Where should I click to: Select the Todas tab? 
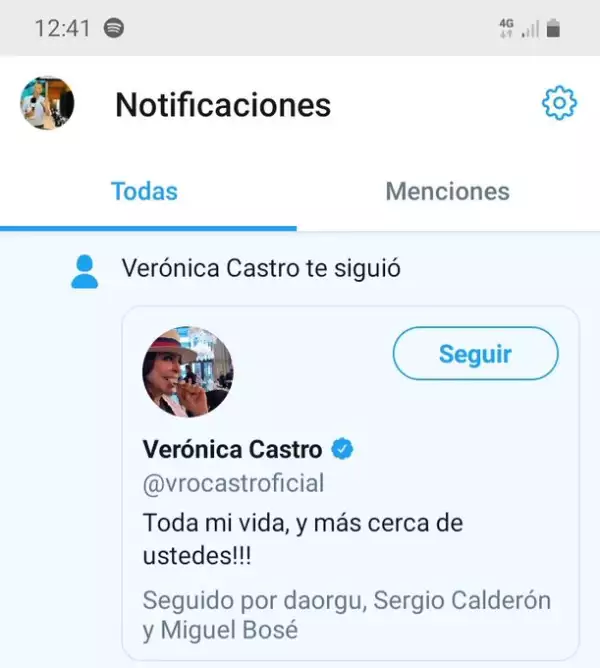(x=144, y=191)
